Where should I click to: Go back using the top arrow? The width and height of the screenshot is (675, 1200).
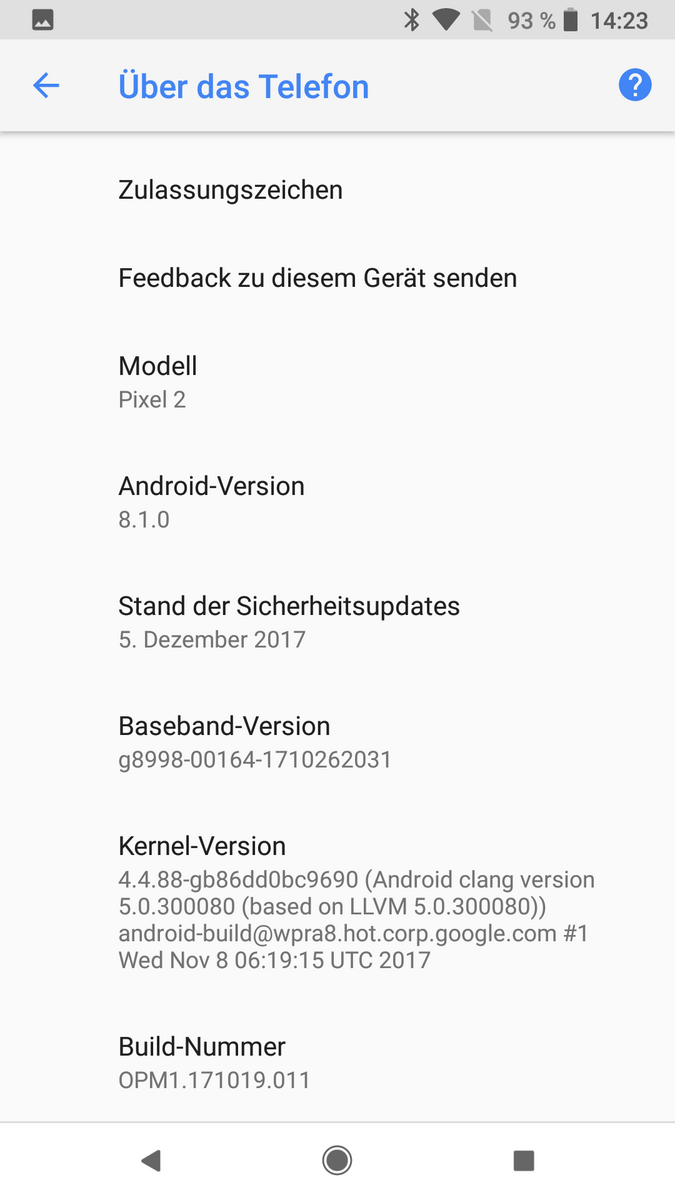click(46, 86)
